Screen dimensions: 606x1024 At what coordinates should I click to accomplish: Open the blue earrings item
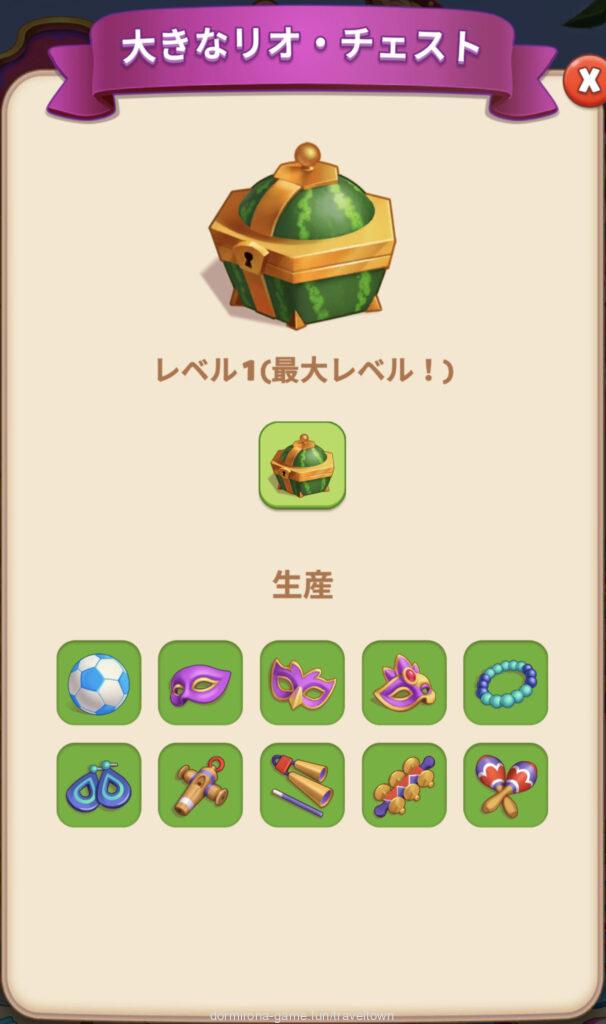[99, 785]
